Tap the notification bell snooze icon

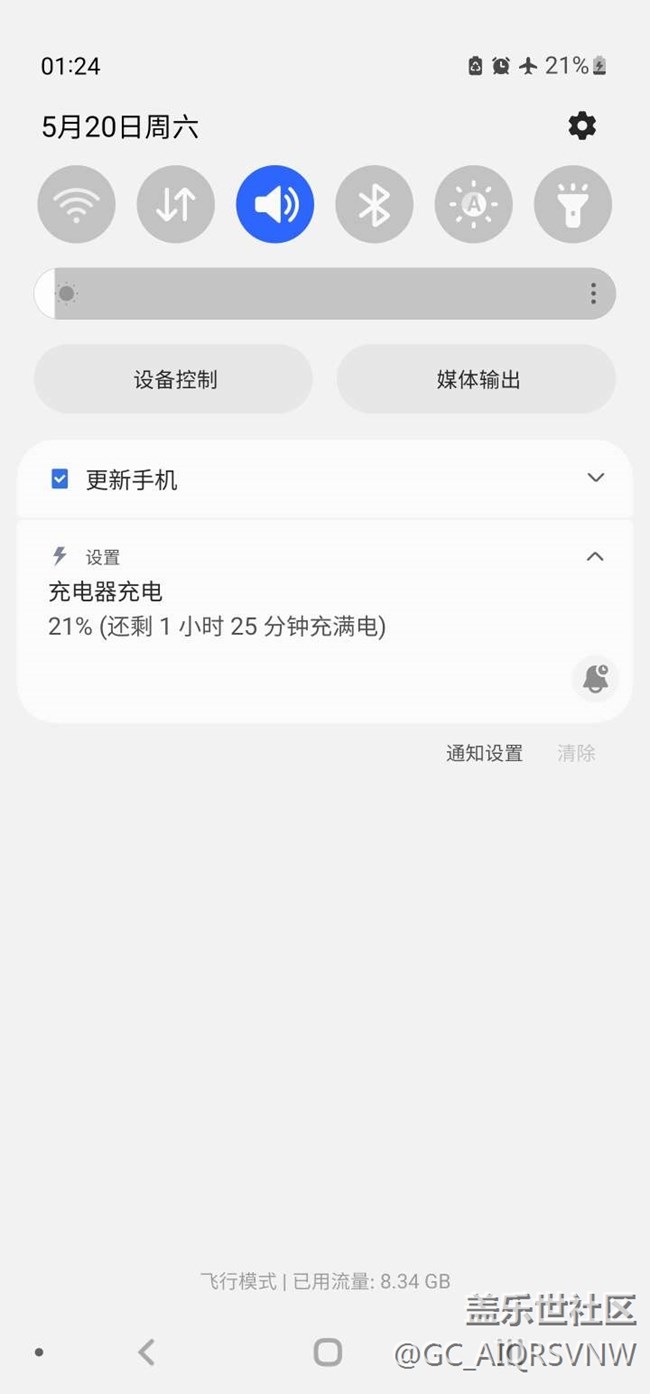click(x=596, y=678)
